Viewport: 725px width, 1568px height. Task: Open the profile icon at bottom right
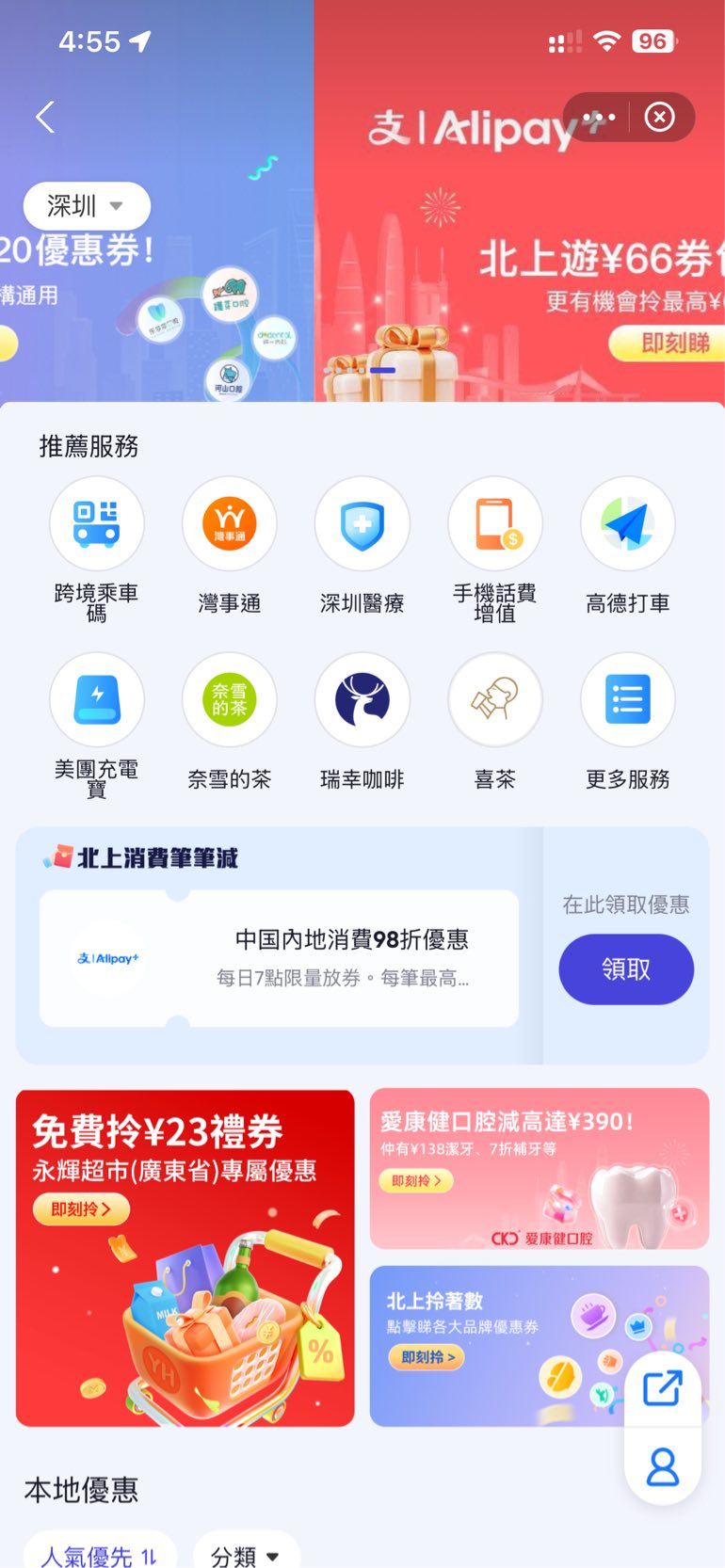pyautogui.click(x=663, y=1467)
